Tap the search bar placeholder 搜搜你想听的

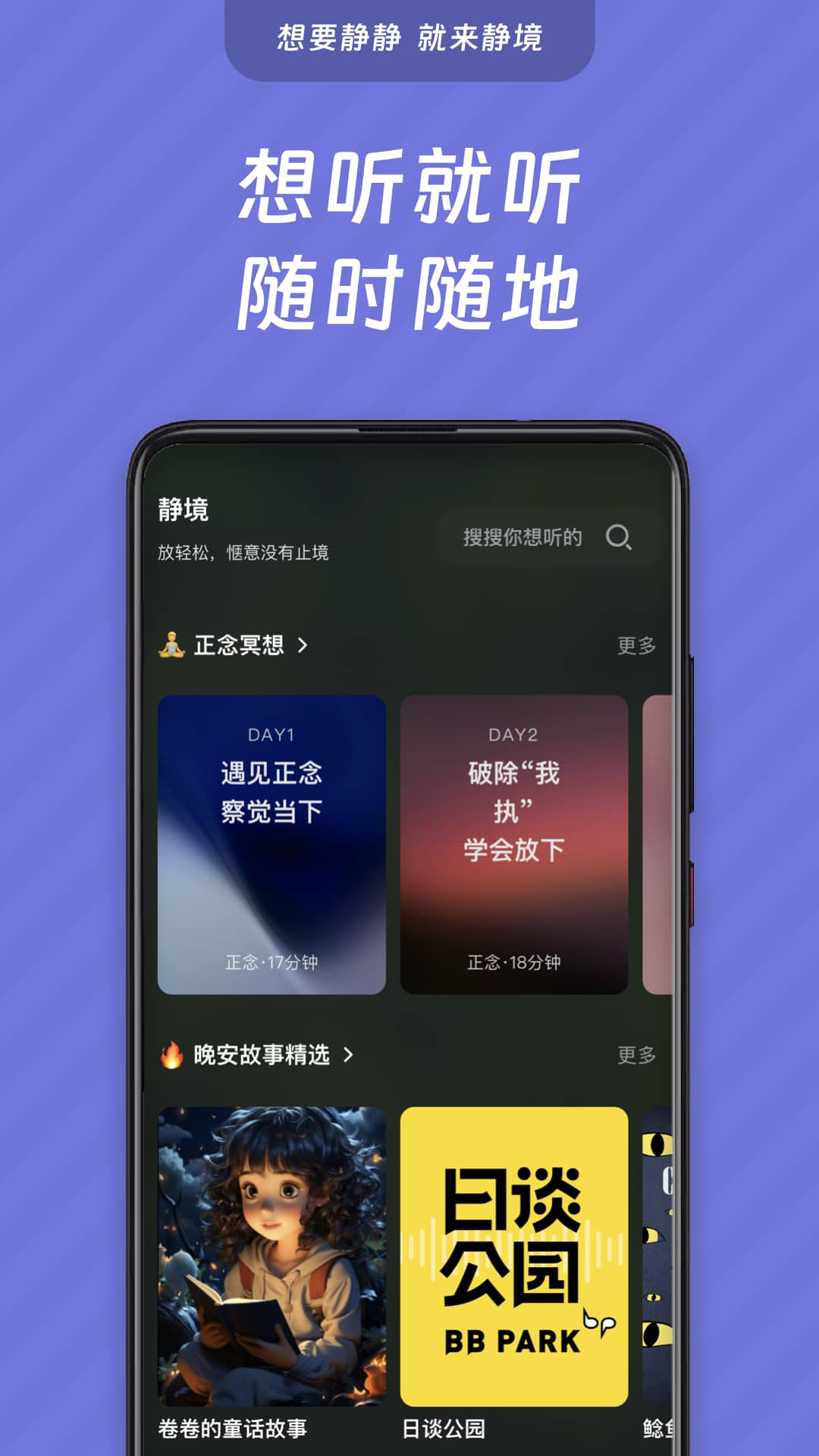[x=523, y=539]
